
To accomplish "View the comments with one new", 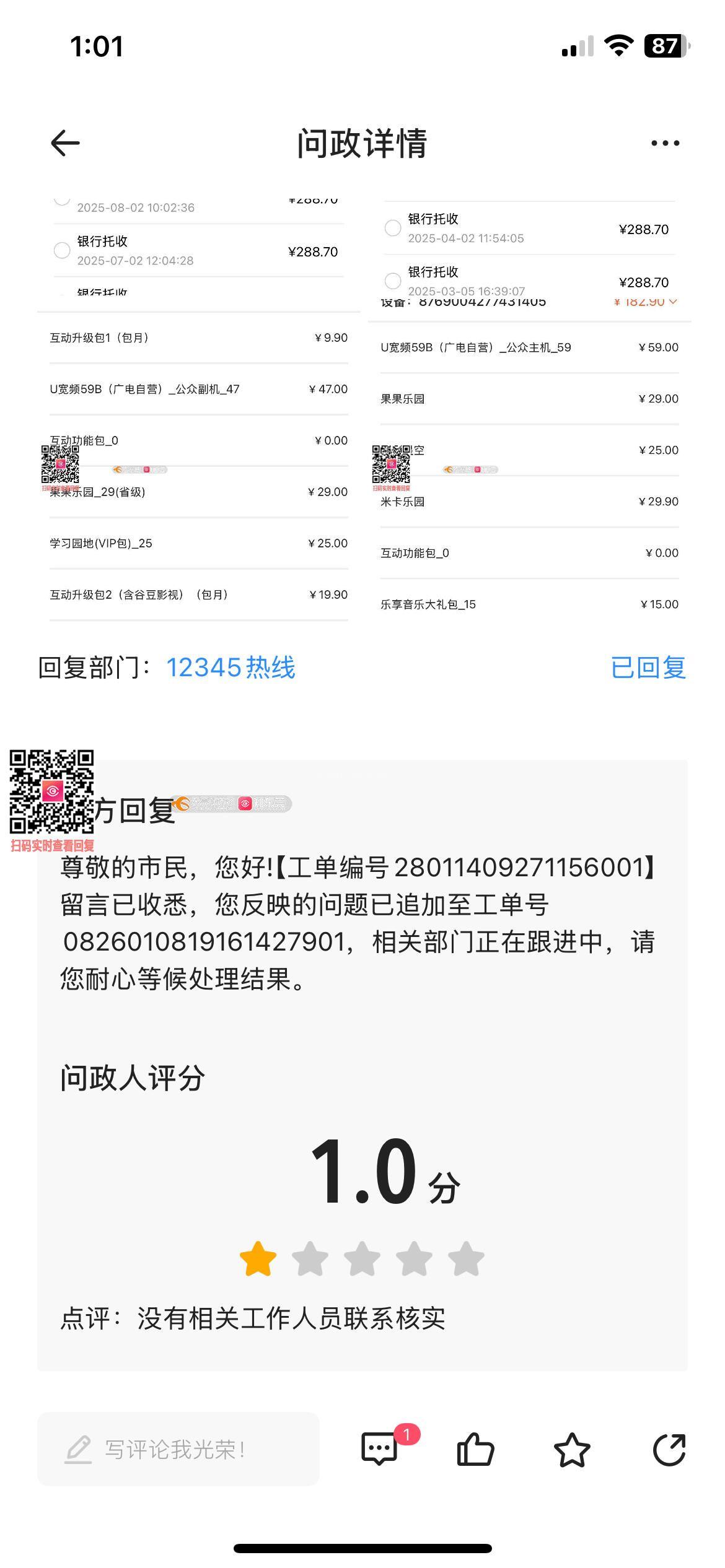I will [x=379, y=1449].
